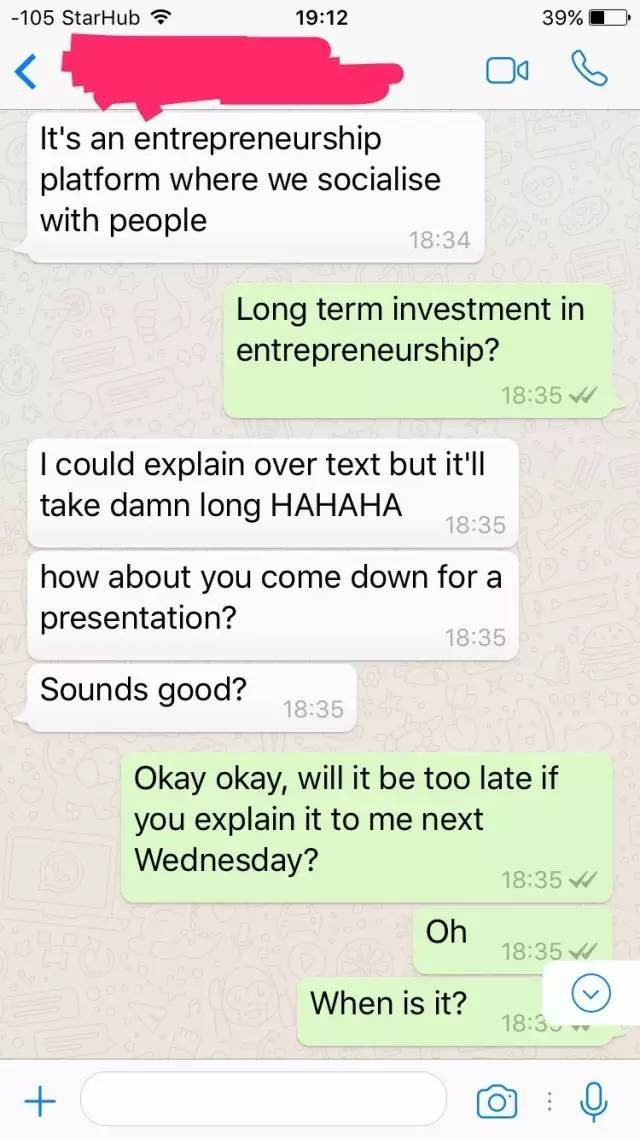Tap the microphone to record a voice message
The width and height of the screenshot is (640, 1138).
point(594,1101)
